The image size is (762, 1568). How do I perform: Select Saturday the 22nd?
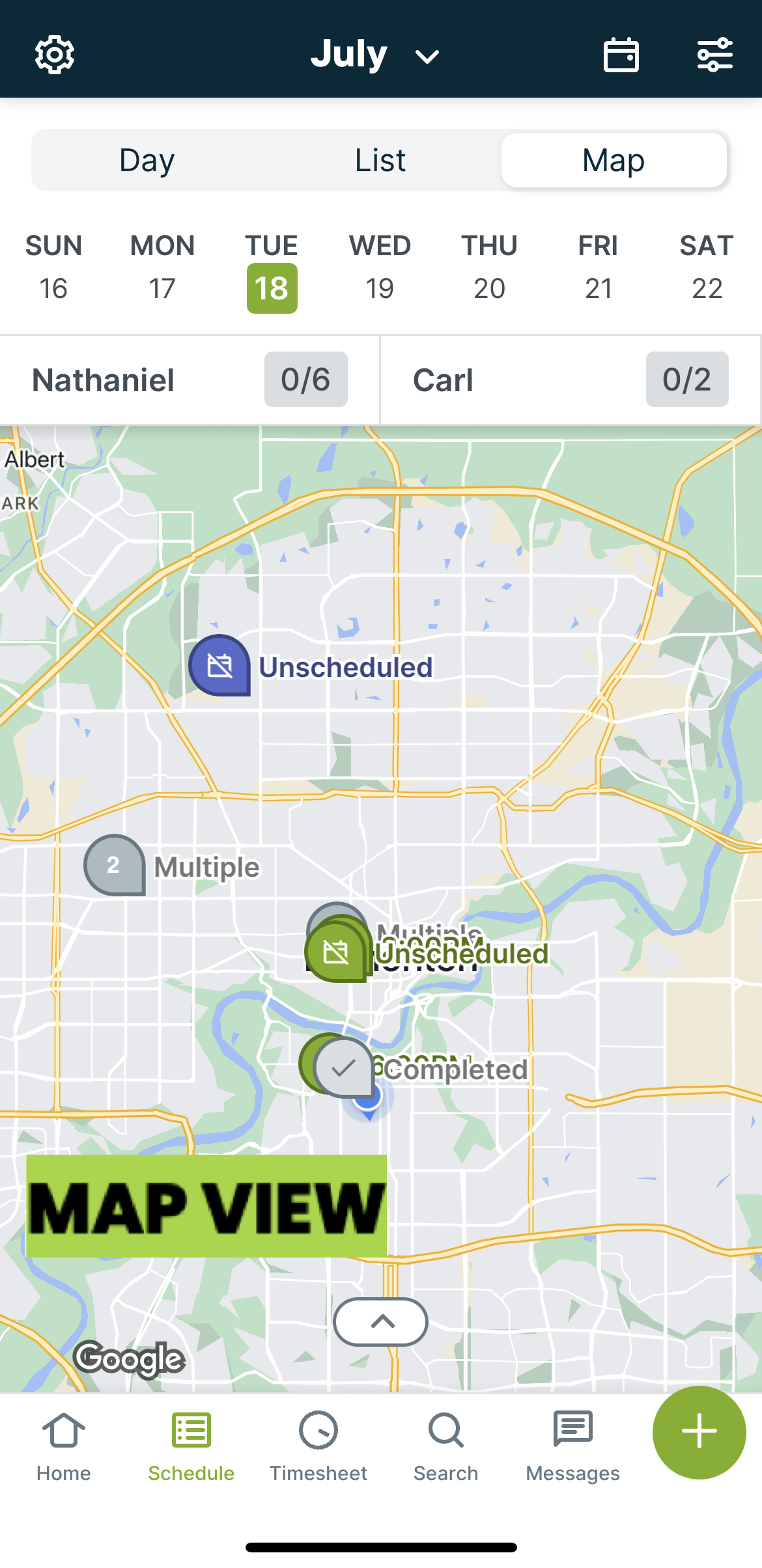707,268
